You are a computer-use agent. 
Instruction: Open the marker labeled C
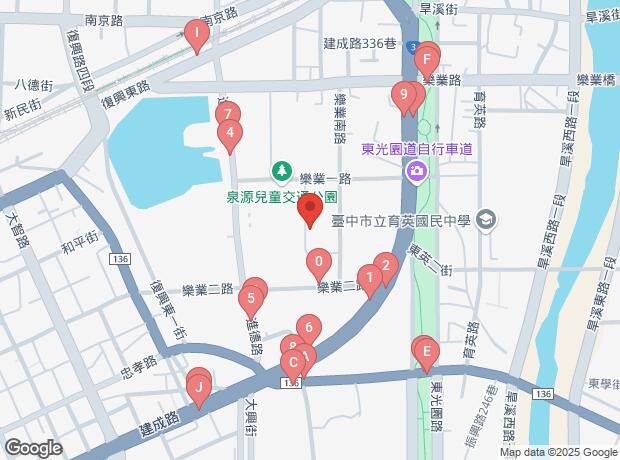pos(293,362)
